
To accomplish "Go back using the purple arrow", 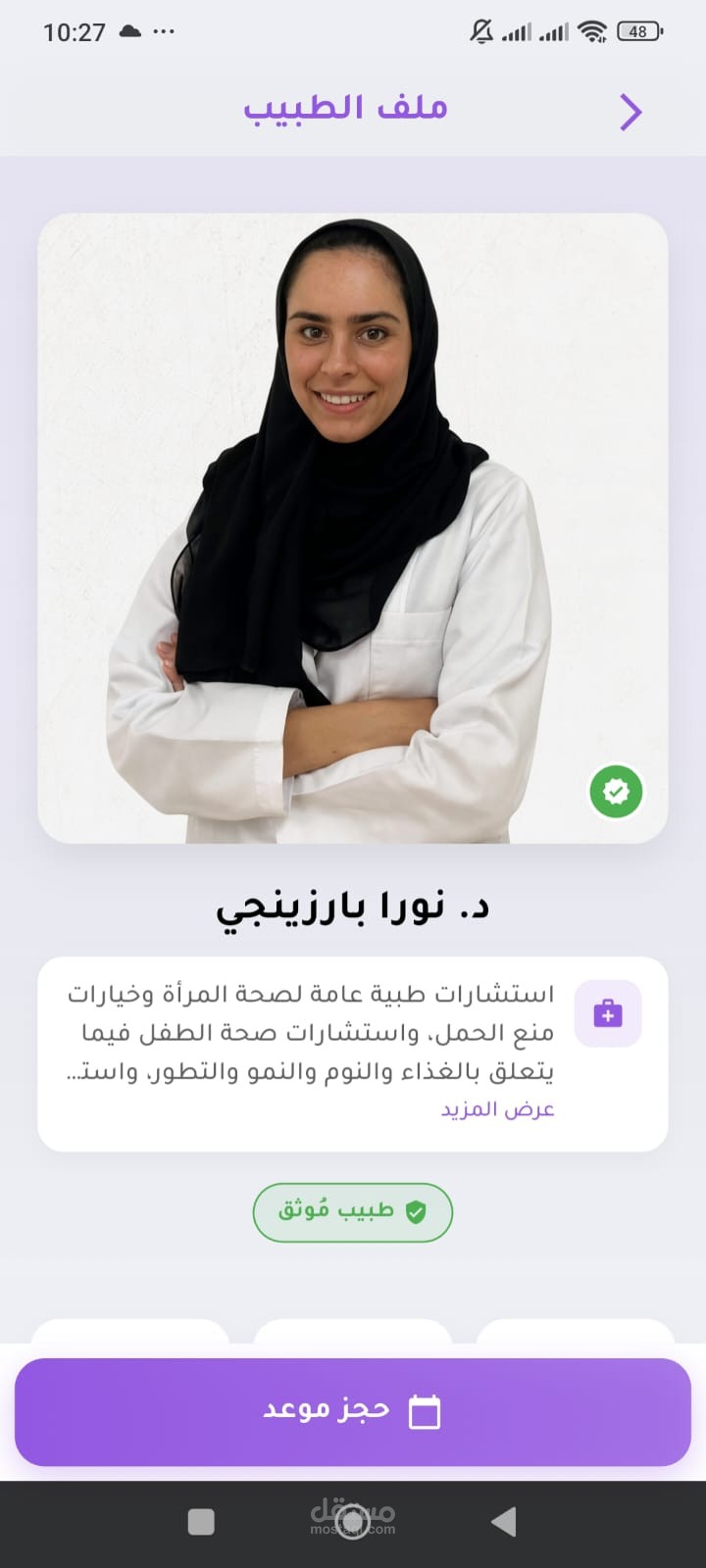I will tap(630, 112).
